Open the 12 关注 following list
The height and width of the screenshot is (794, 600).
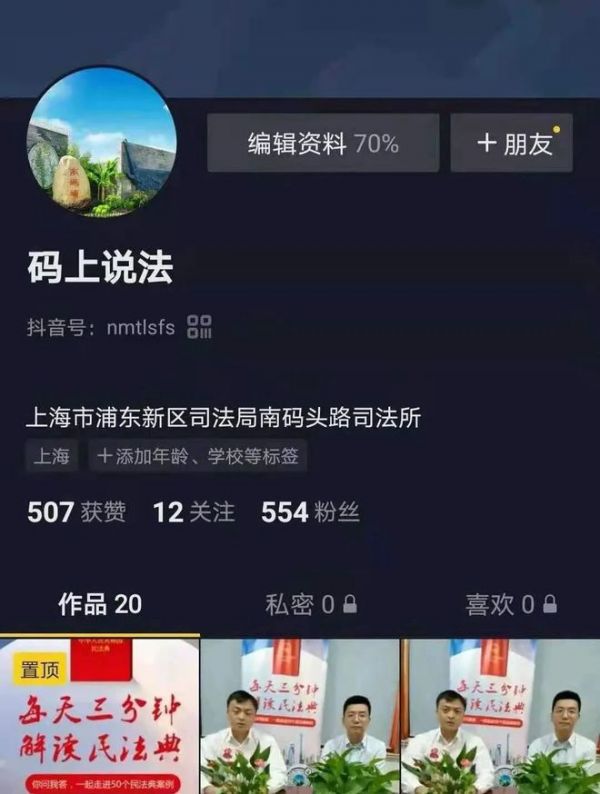[193, 513]
